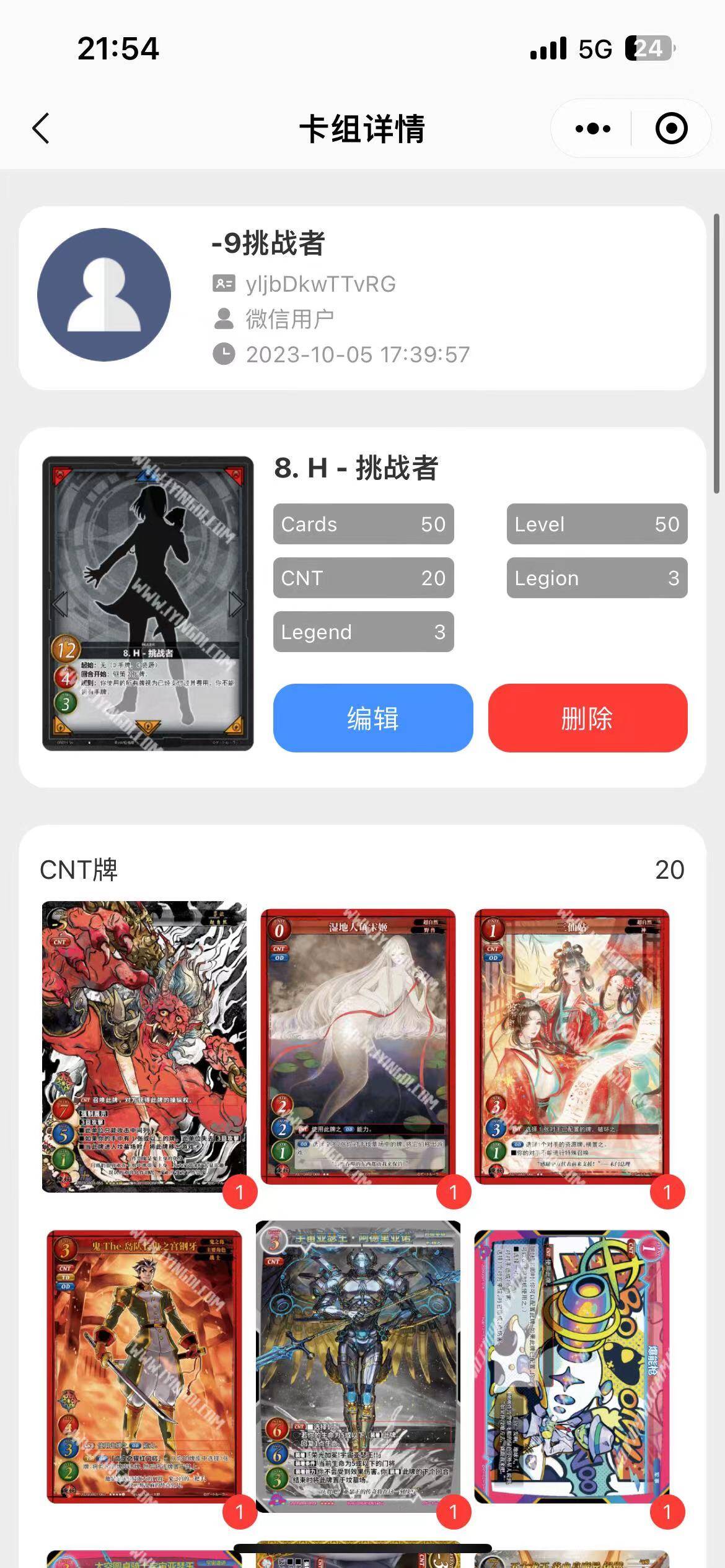Viewport: 725px width, 1568px height.
Task: Open the red oni demon CNT card
Action: coord(144,1047)
